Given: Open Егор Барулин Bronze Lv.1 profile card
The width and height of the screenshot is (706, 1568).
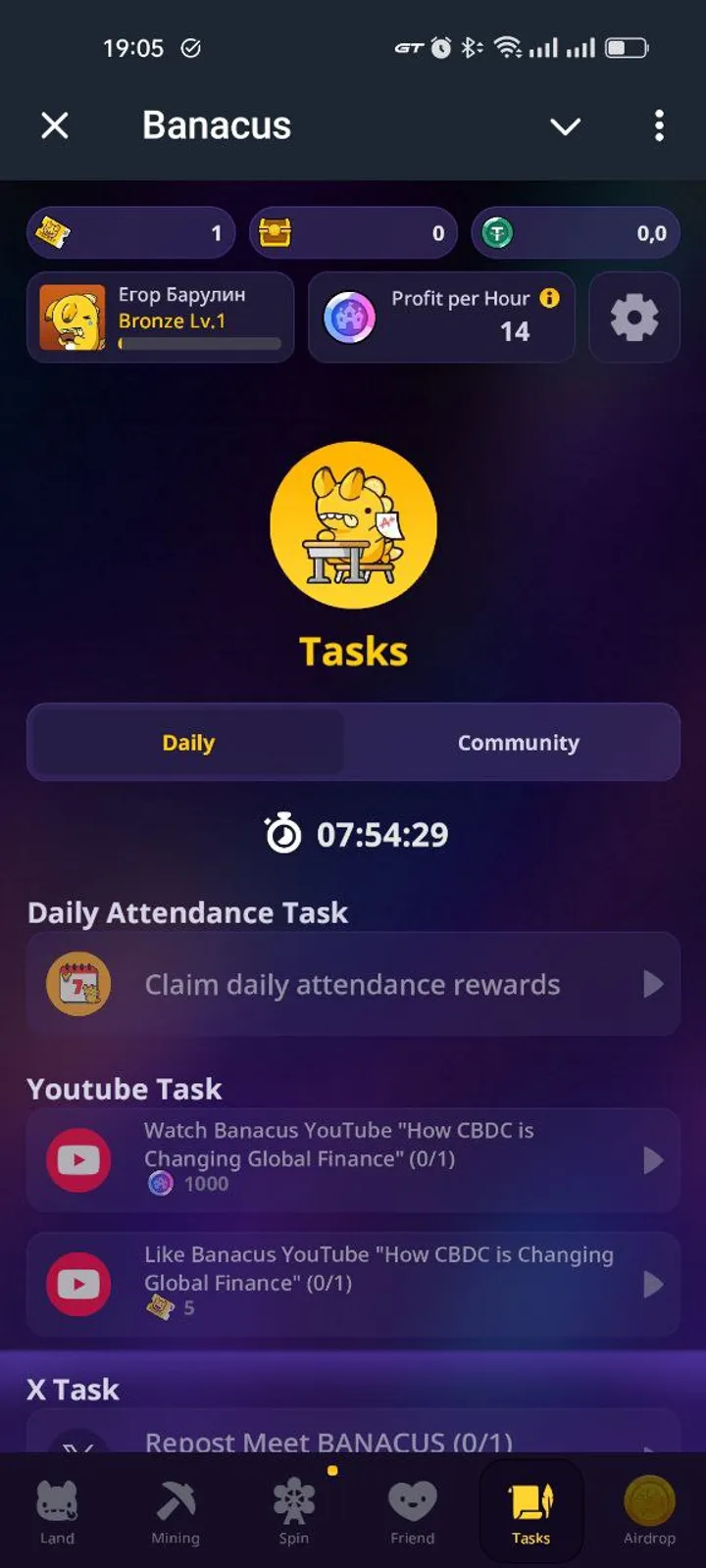Looking at the screenshot, I should 161,318.
